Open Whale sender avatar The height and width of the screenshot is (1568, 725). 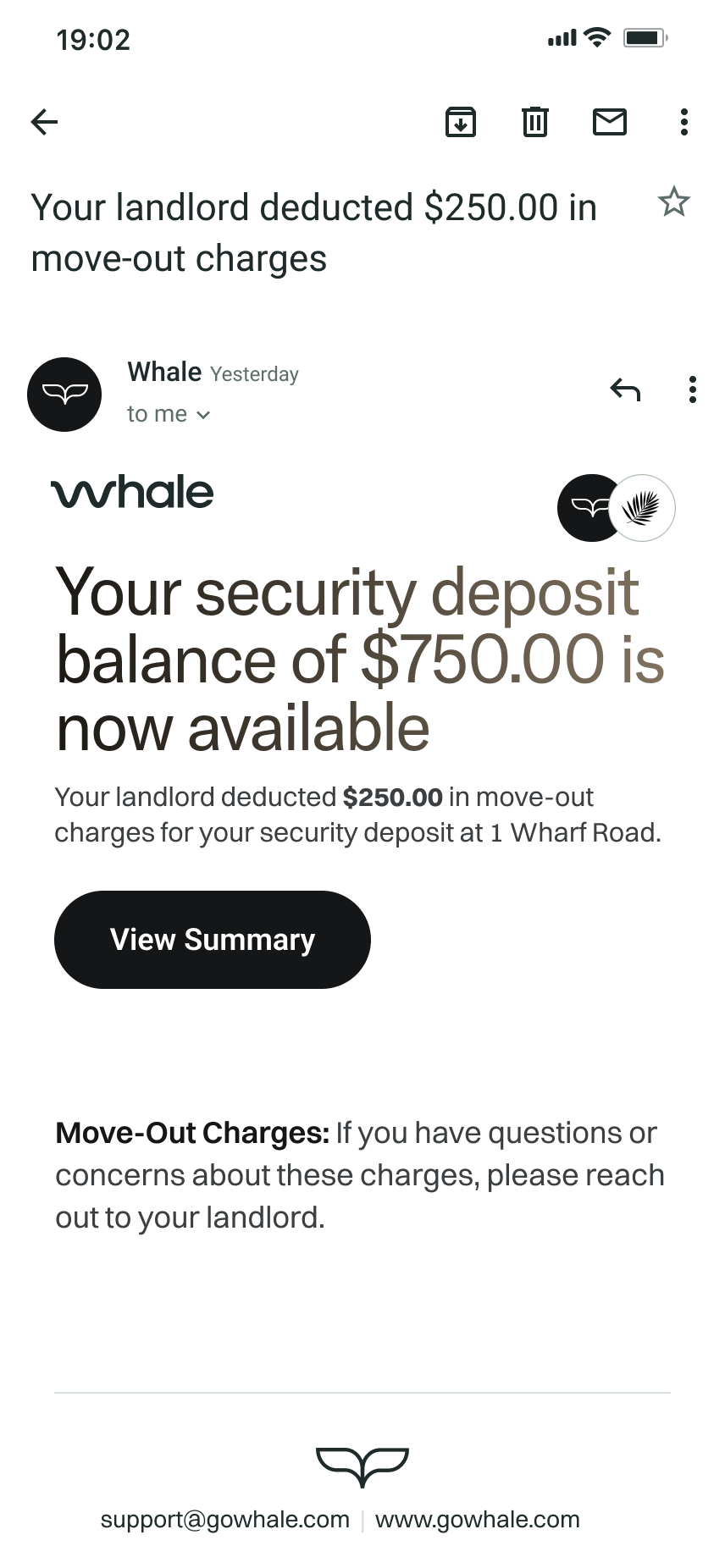[64, 394]
